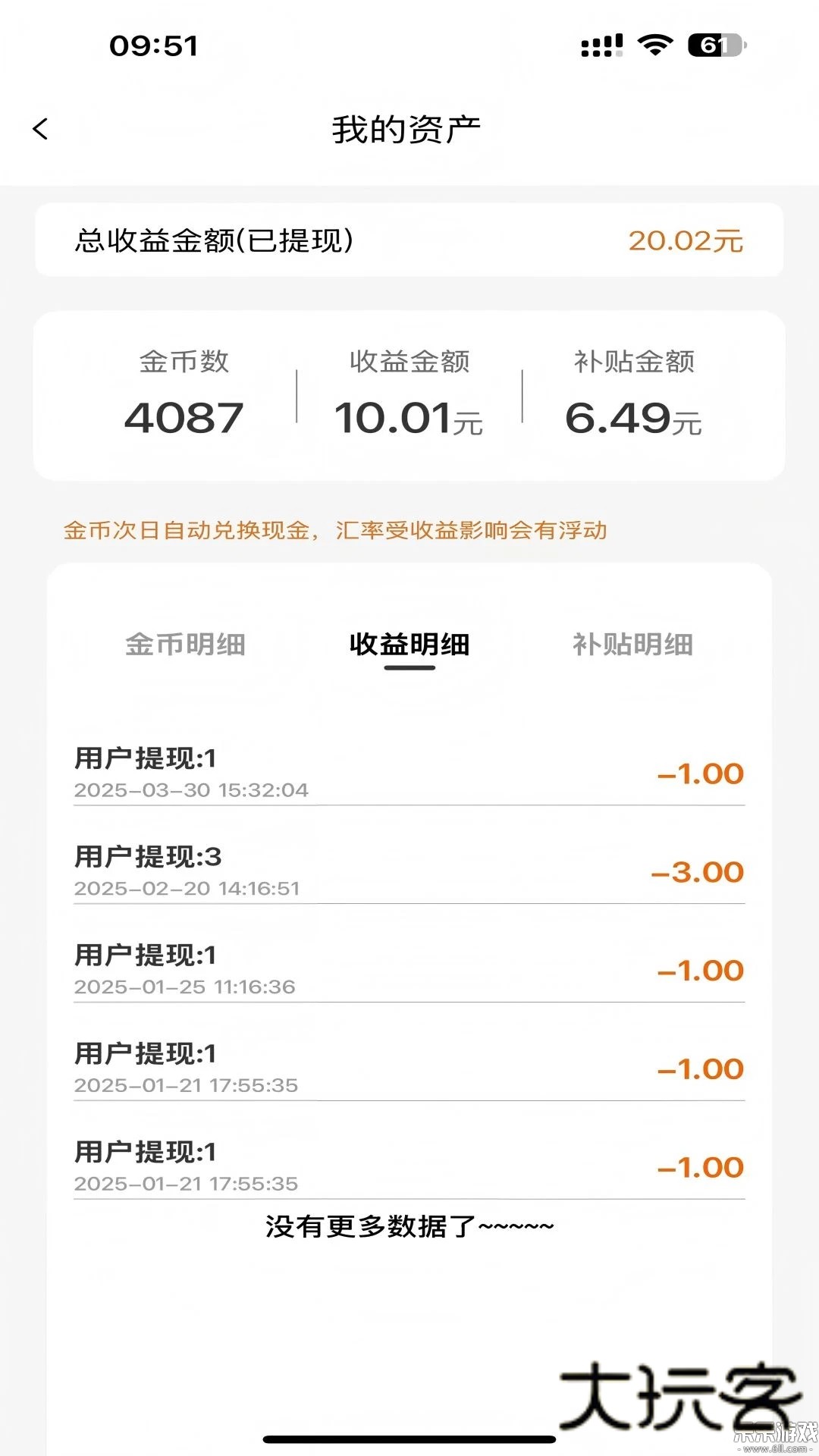Image resolution: width=819 pixels, height=1456 pixels.
Task: Go back from the 我的资产 page
Action: (41, 129)
